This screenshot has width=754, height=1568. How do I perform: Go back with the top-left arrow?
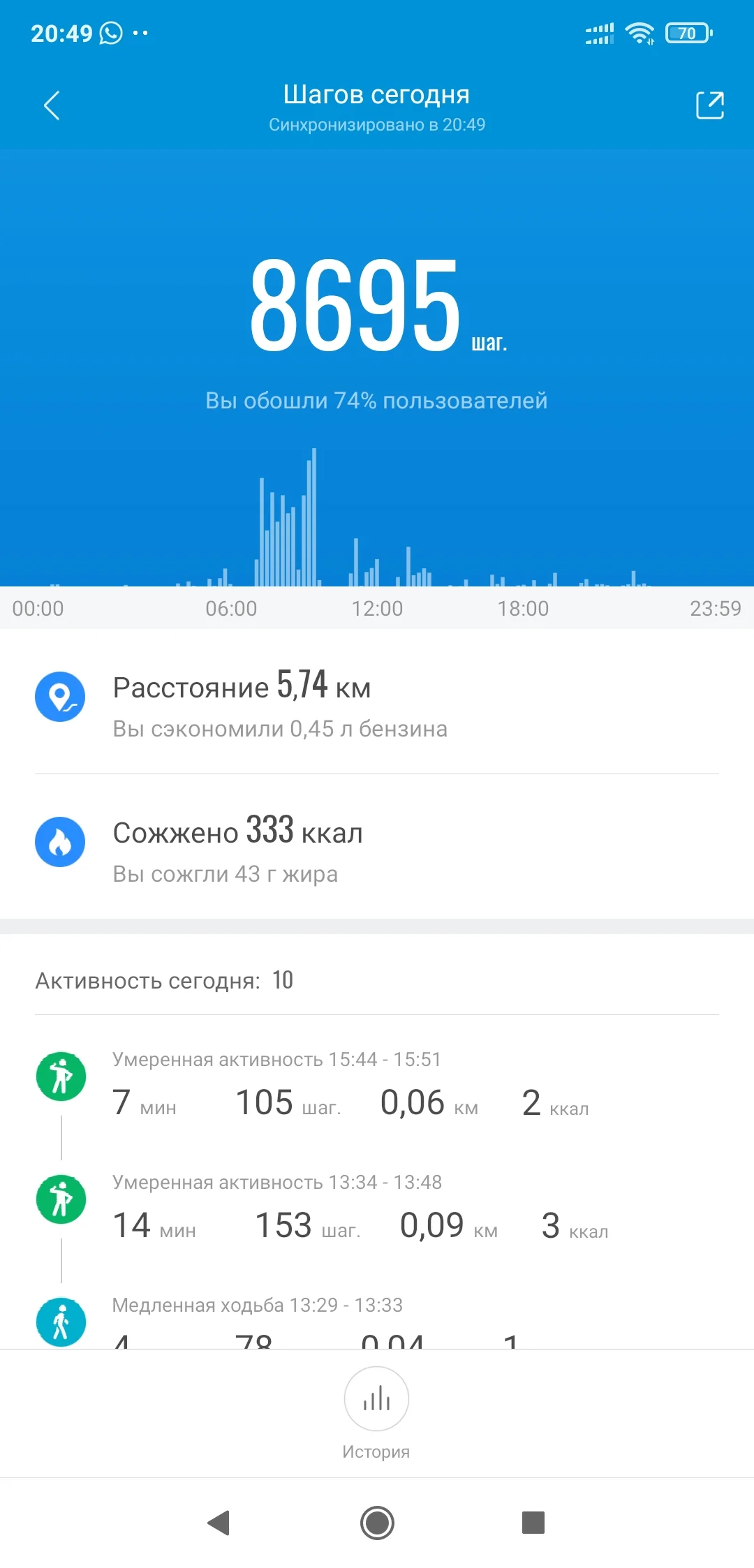click(51, 105)
